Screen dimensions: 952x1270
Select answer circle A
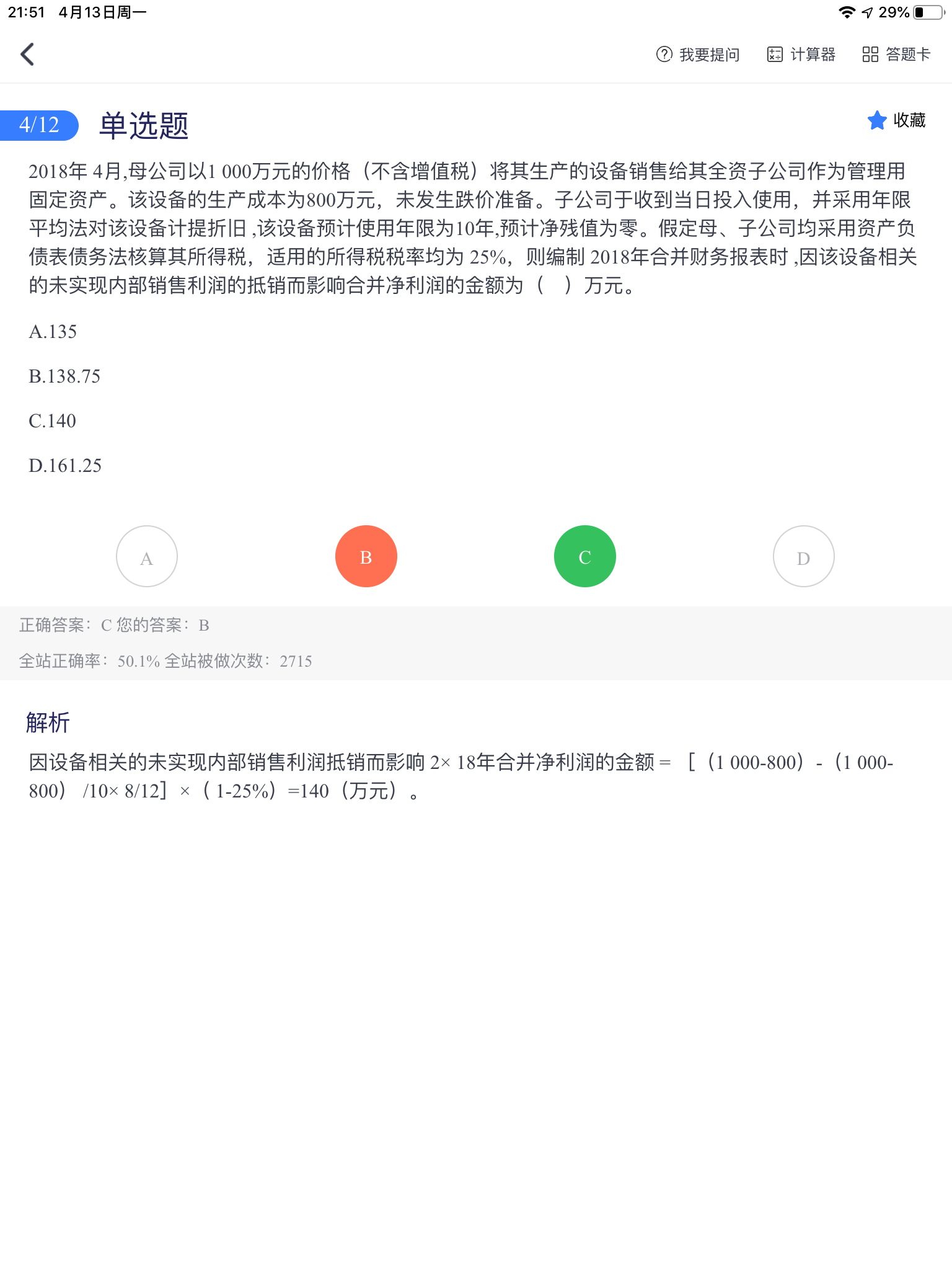coord(147,557)
